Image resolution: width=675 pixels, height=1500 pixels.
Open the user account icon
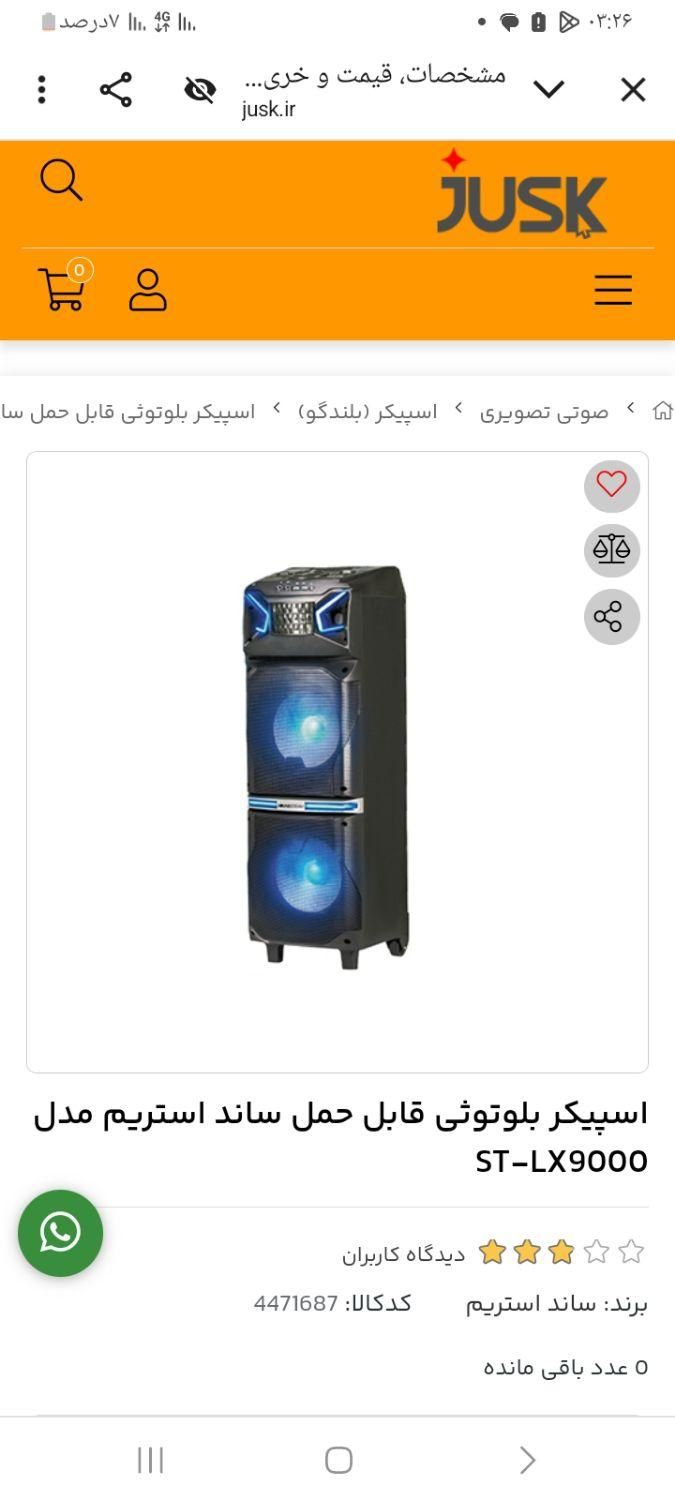click(x=148, y=290)
